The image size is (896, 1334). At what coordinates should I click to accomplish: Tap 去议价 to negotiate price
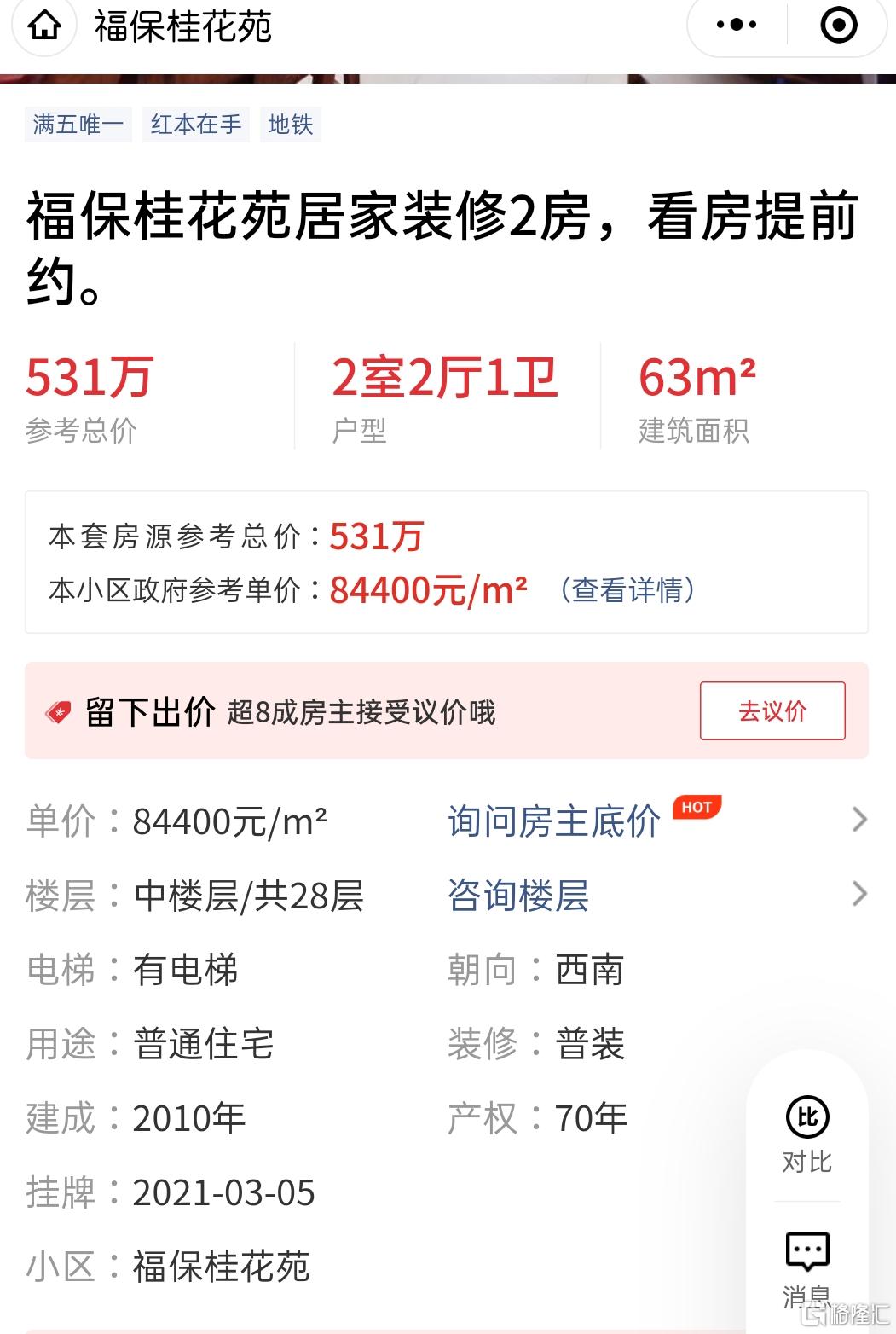(x=772, y=710)
